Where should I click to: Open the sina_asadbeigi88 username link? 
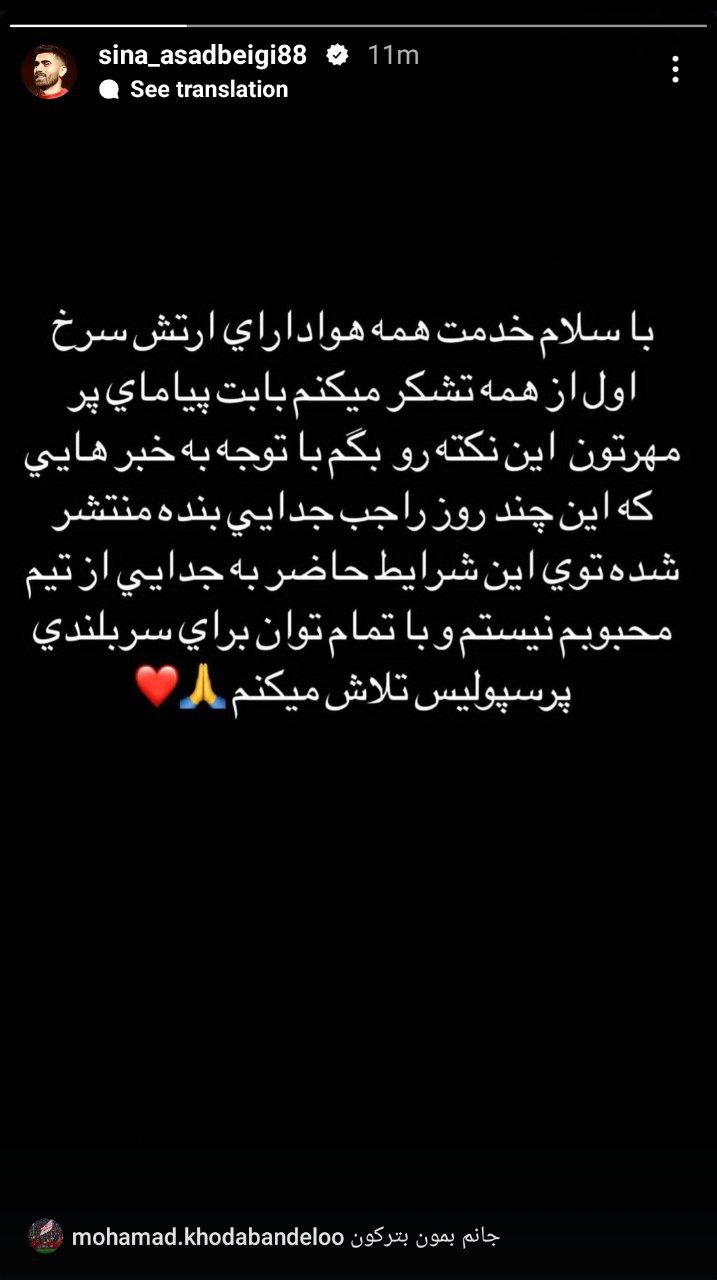pyautogui.click(x=202, y=55)
